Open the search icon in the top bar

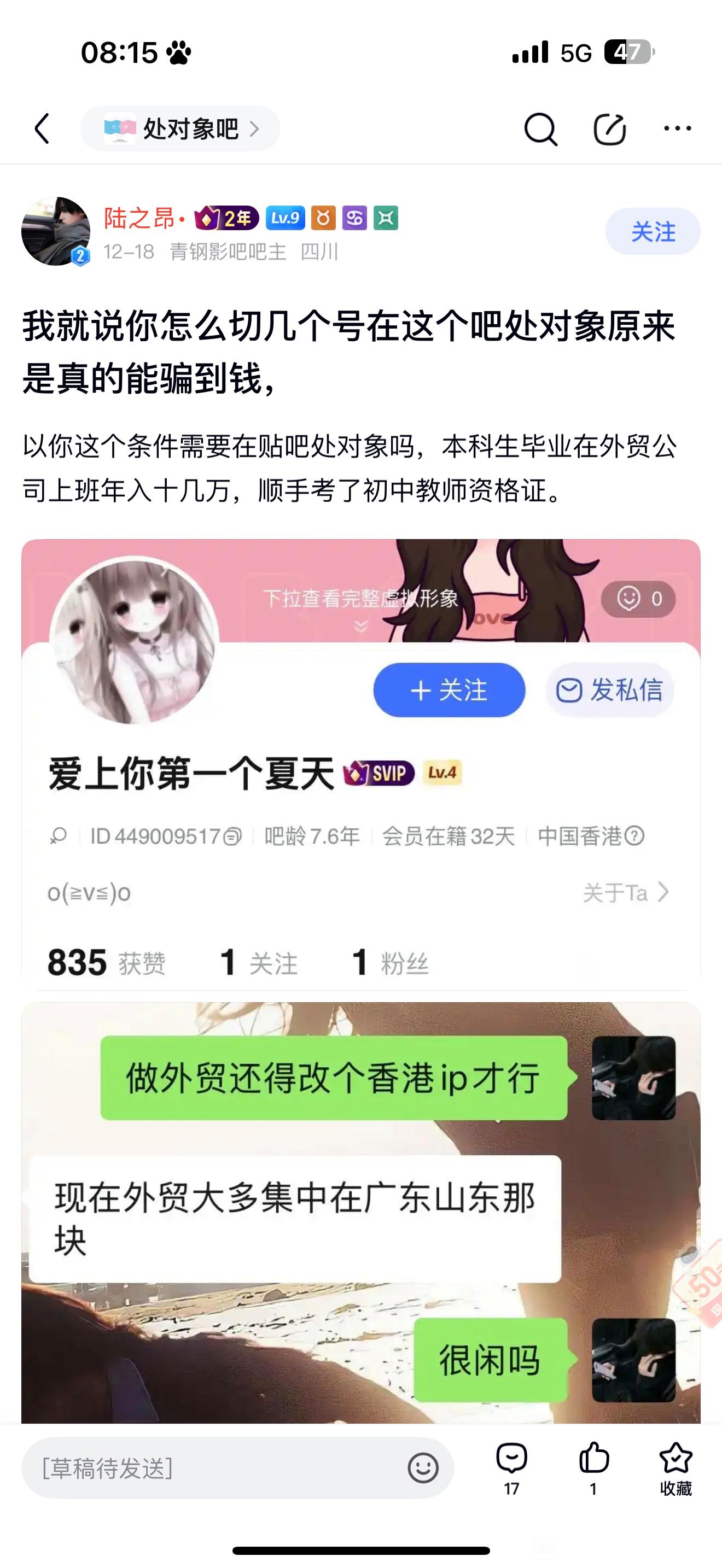coord(540,128)
